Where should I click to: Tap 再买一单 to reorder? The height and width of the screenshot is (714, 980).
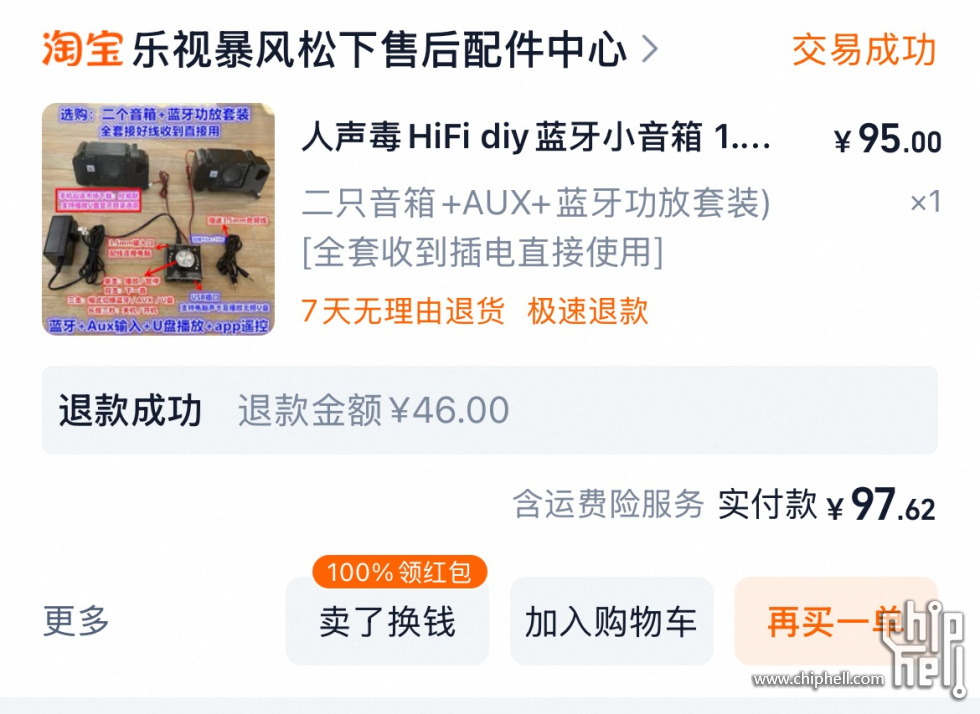pyautogui.click(x=833, y=622)
